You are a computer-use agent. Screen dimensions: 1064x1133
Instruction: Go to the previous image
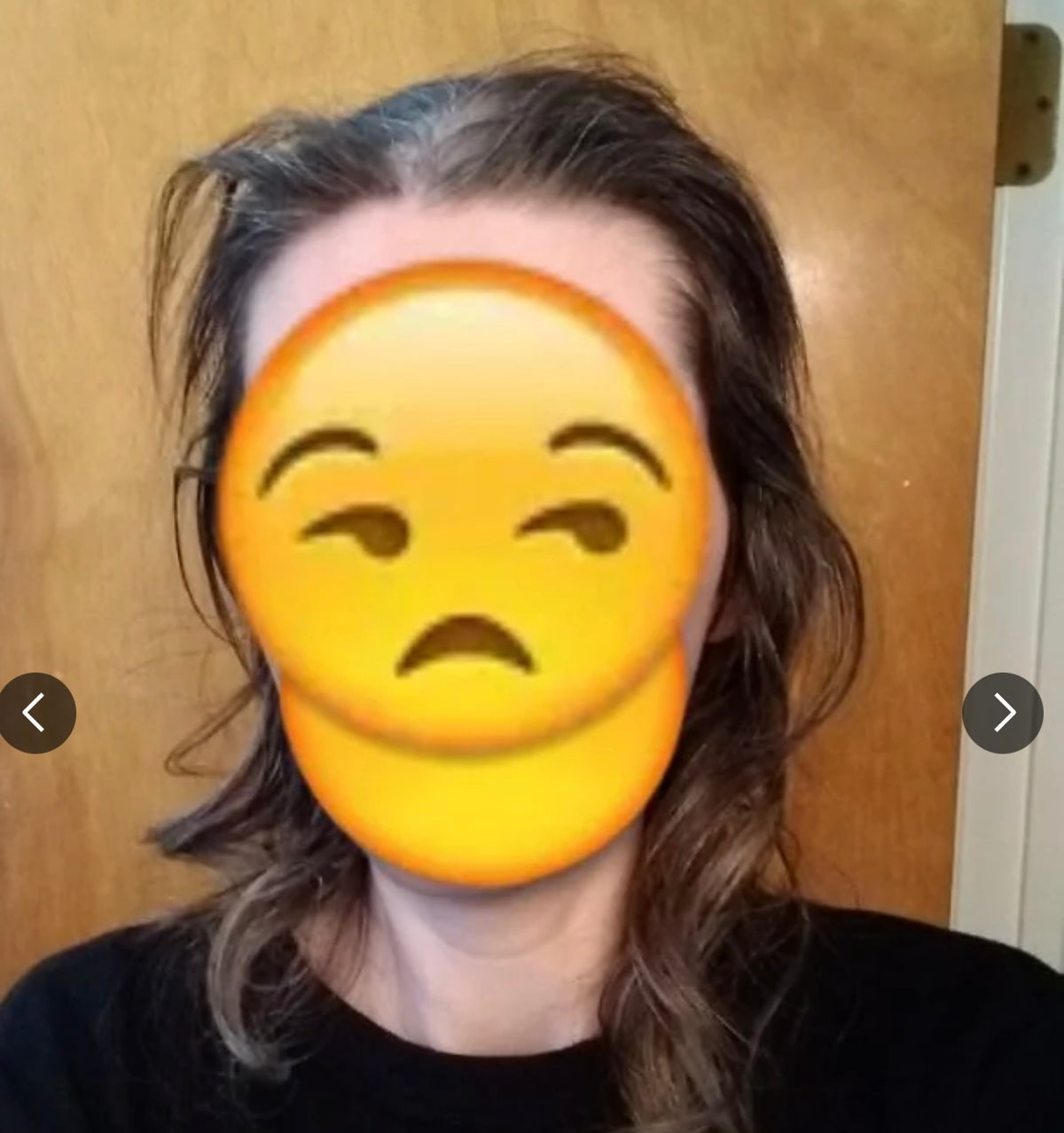[x=35, y=713]
